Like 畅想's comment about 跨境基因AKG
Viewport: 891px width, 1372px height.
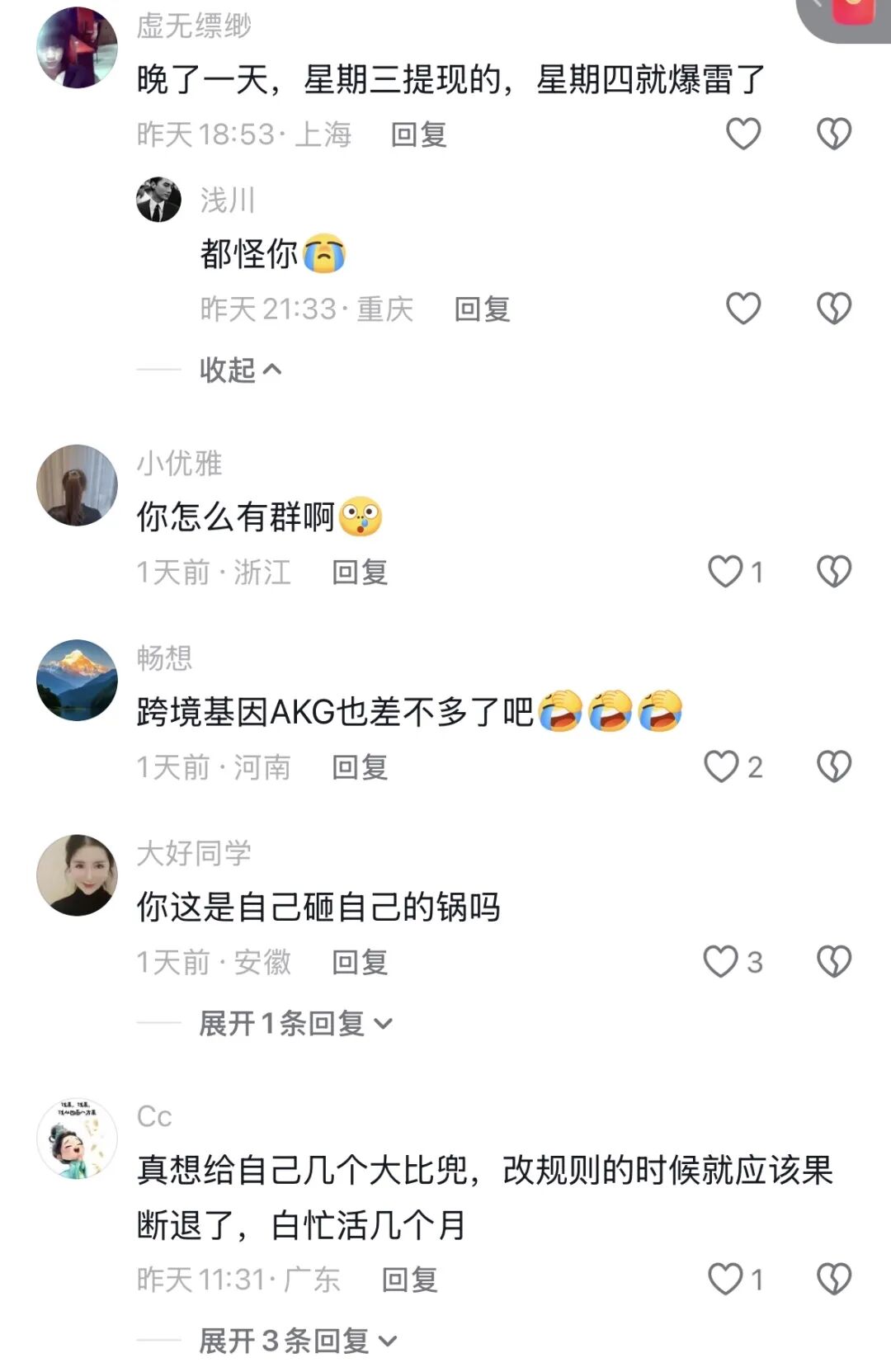pyautogui.click(x=722, y=766)
